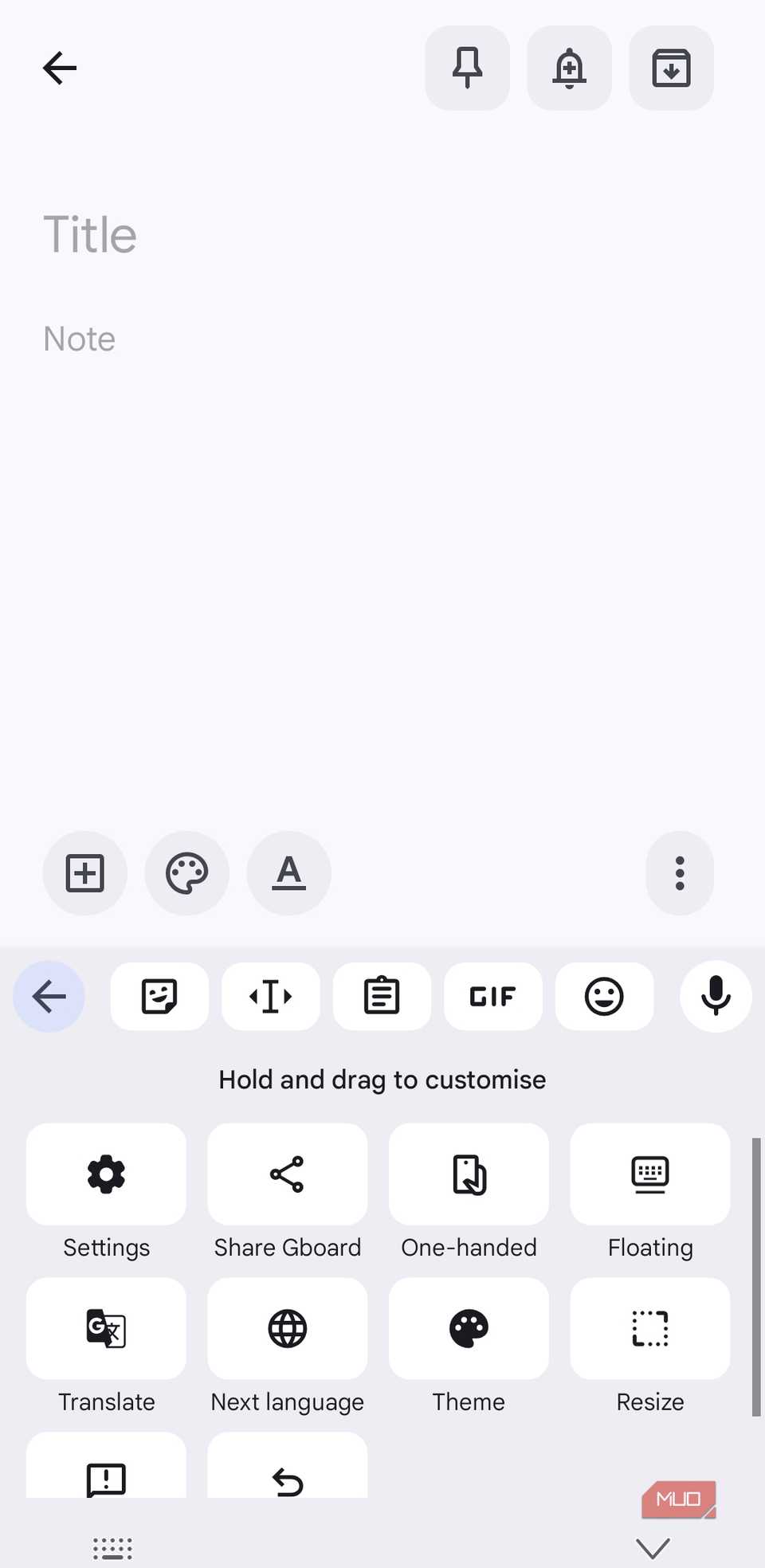Start voice typing with the microphone
Screen dimensions: 765x1568
715,996
